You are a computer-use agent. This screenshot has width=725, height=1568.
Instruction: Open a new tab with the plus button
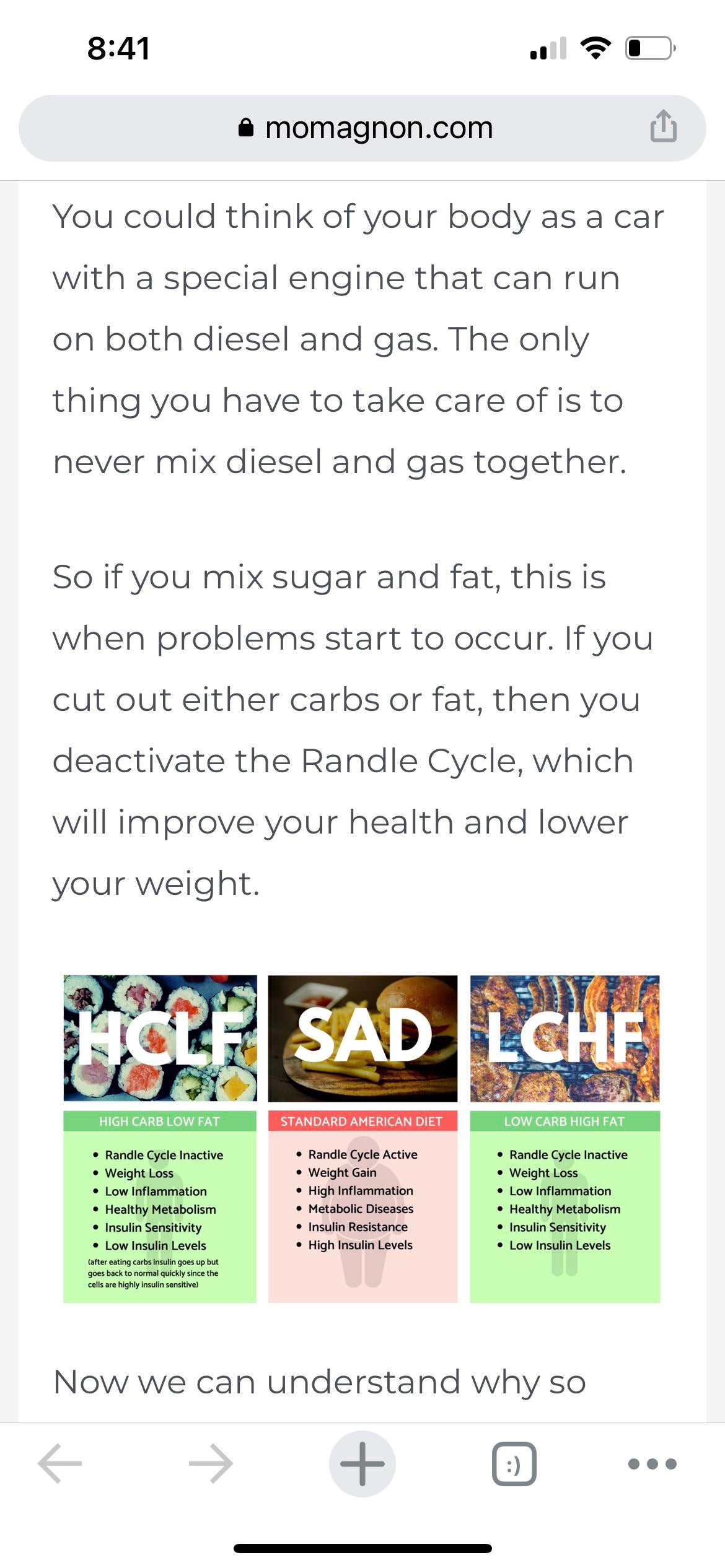tap(362, 1464)
